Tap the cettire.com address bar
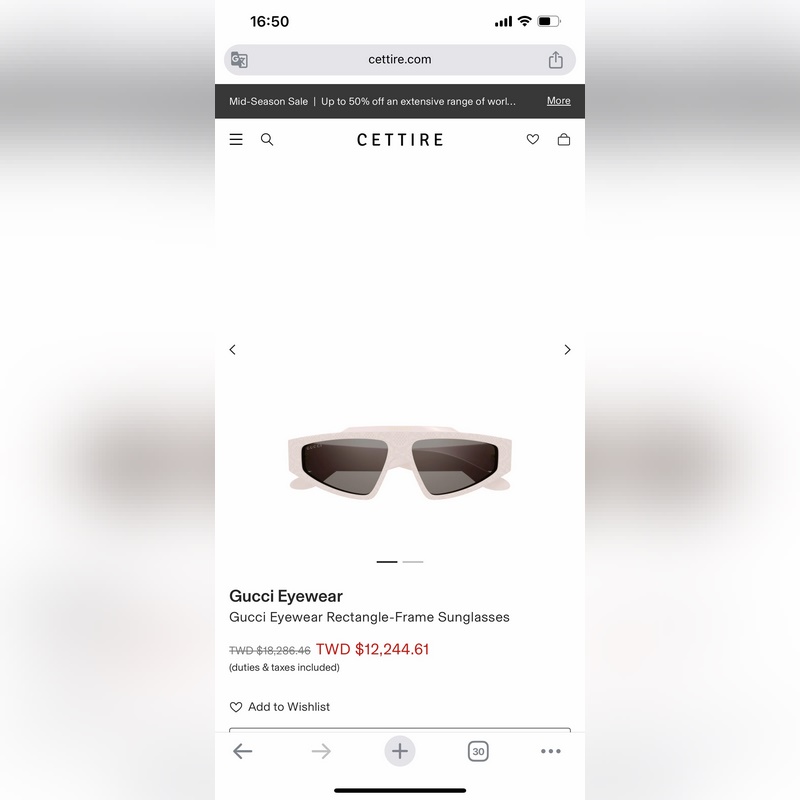This screenshot has height=800, width=800. click(400, 60)
